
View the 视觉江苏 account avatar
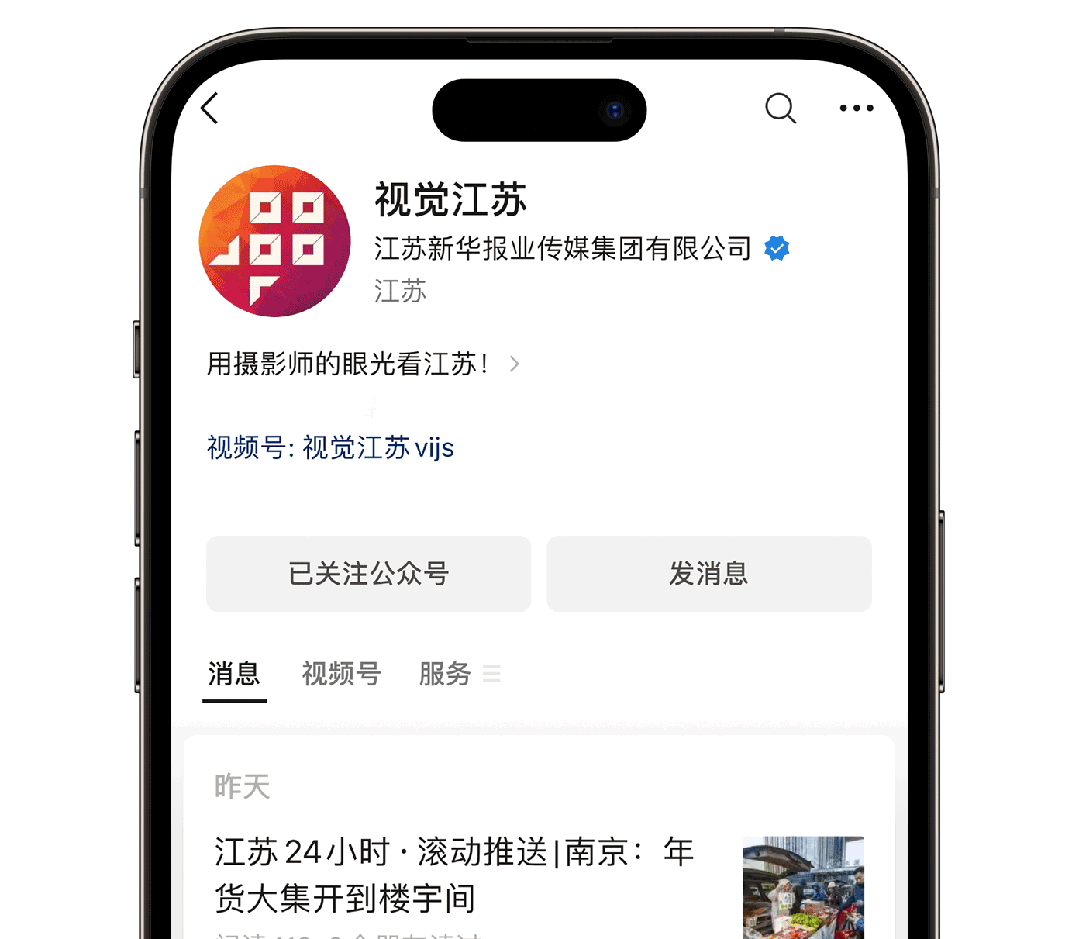275,241
